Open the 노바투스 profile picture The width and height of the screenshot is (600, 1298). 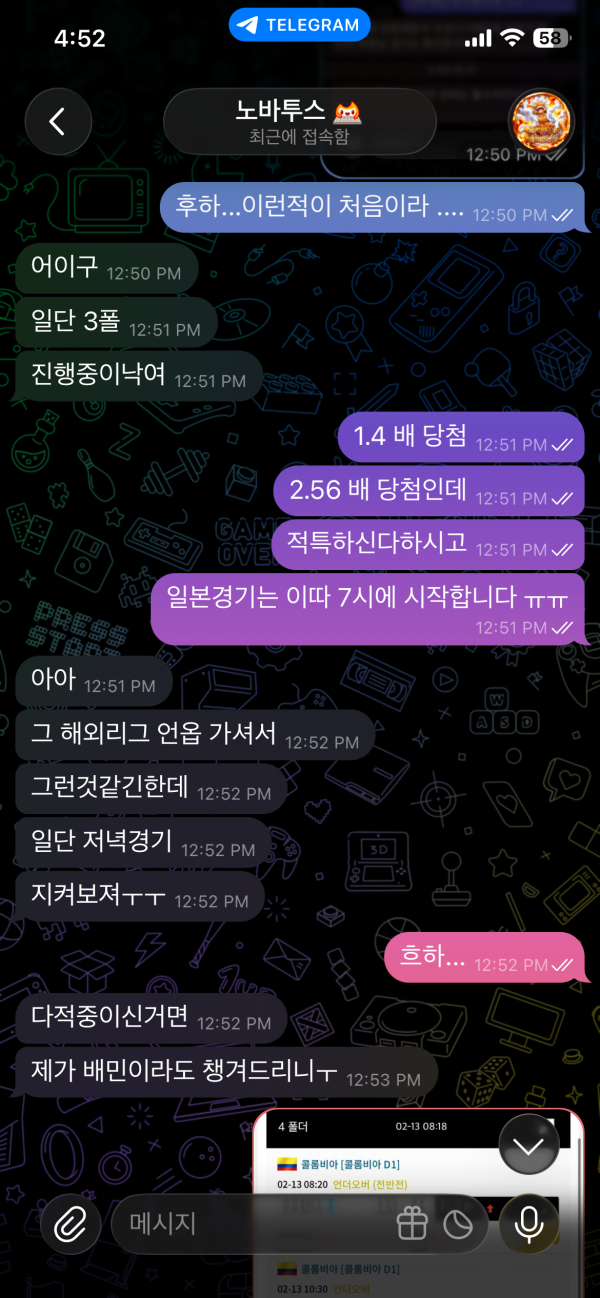click(x=541, y=122)
